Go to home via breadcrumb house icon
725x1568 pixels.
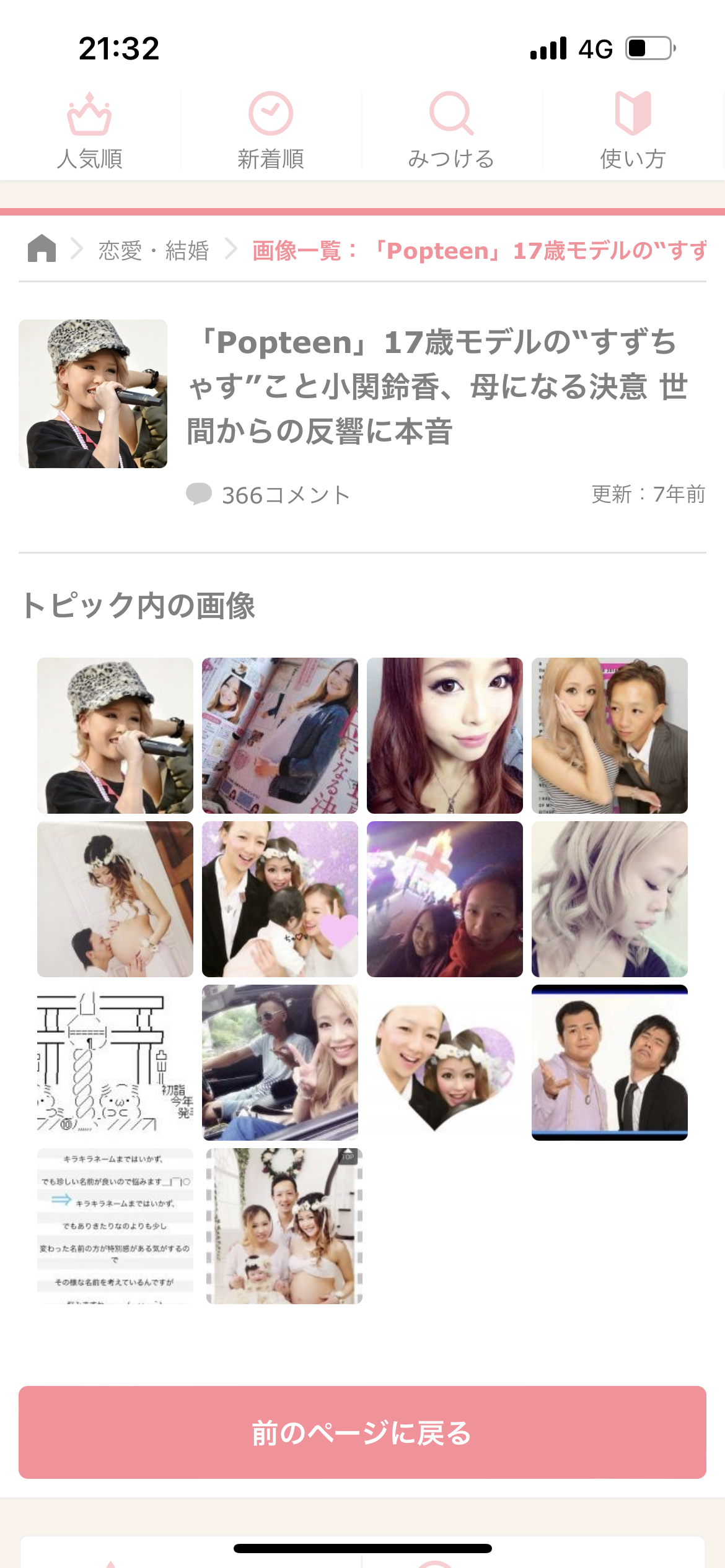42,249
